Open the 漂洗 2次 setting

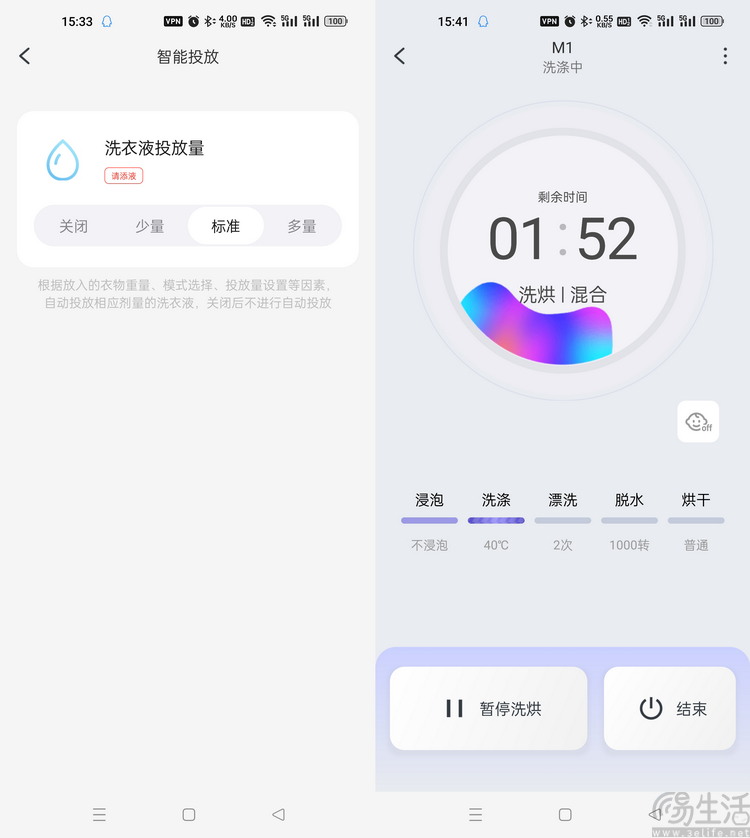[563, 520]
